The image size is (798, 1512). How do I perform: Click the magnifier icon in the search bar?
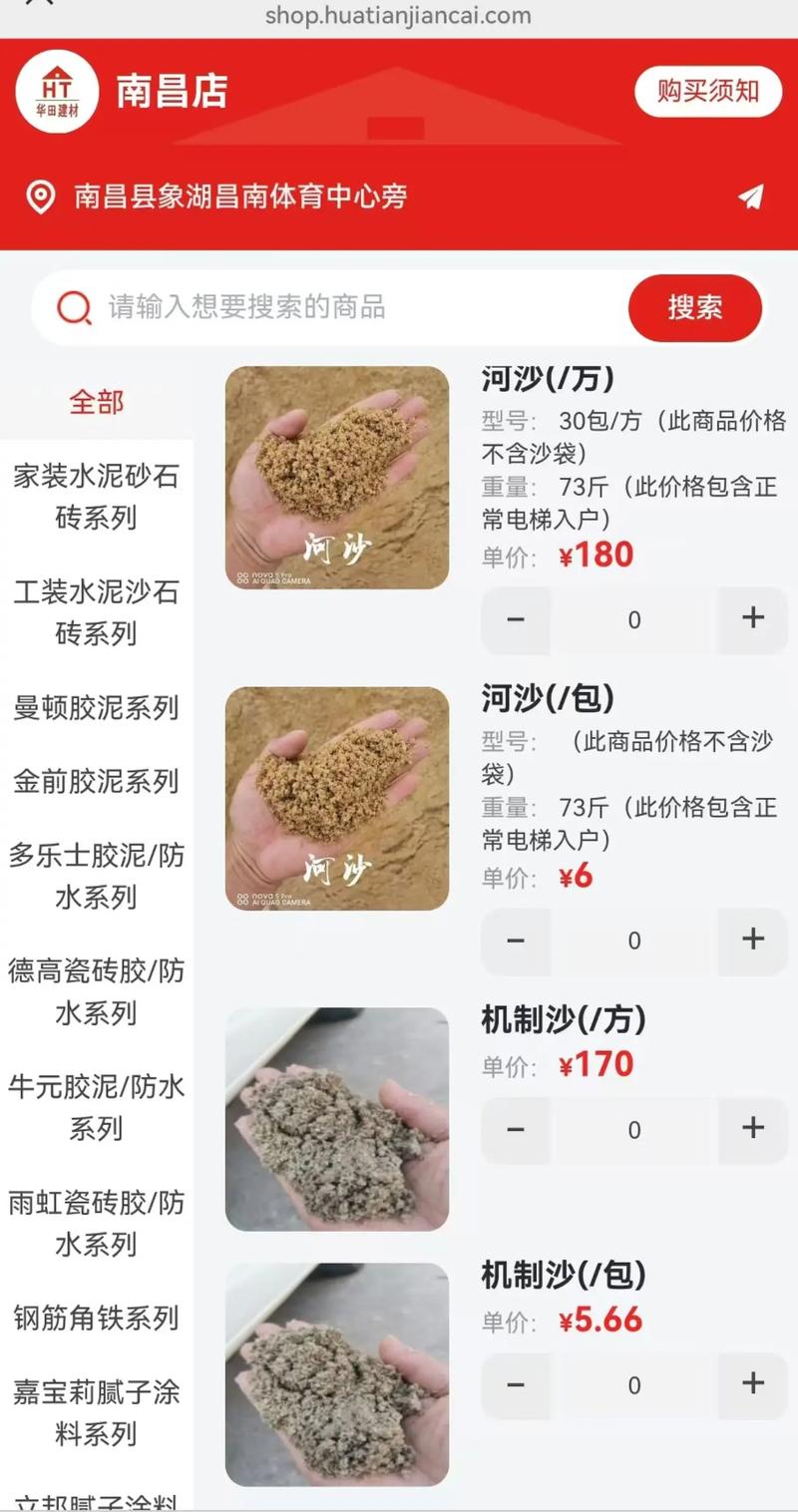pos(71,308)
